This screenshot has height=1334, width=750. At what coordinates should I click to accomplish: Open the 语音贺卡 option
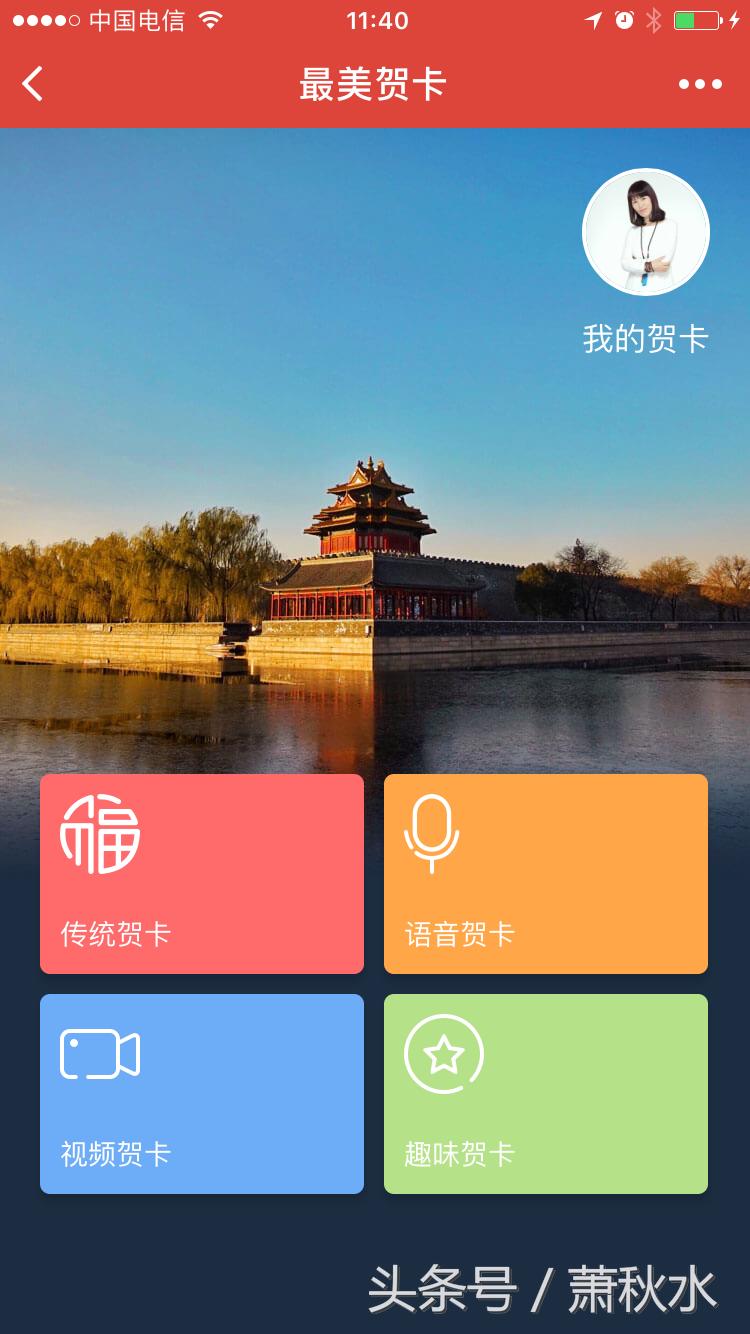coord(545,873)
